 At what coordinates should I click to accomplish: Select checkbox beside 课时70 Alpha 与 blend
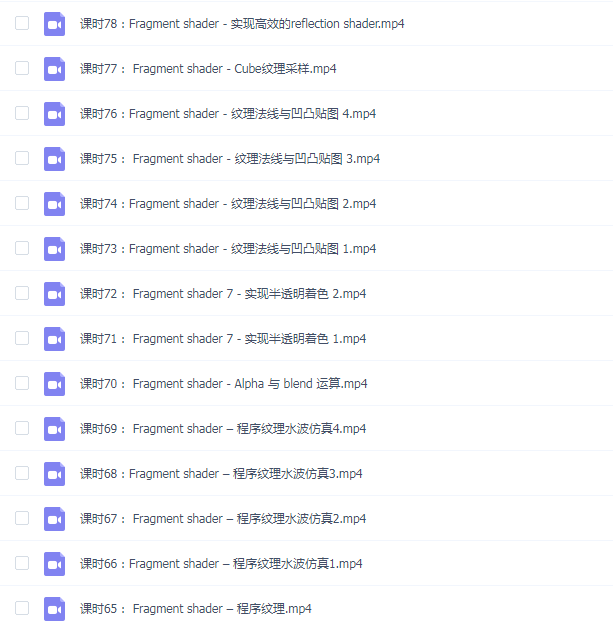[22, 383]
